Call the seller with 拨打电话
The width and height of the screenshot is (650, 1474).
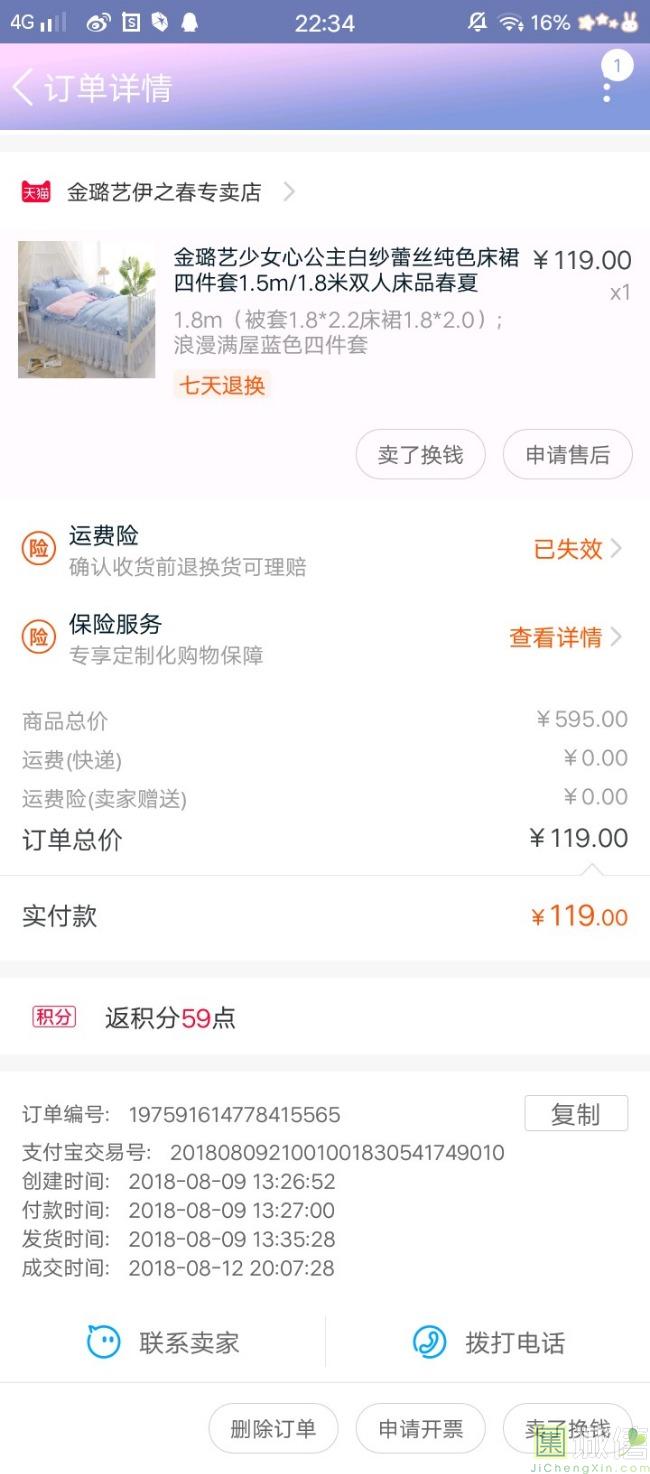tap(489, 1342)
